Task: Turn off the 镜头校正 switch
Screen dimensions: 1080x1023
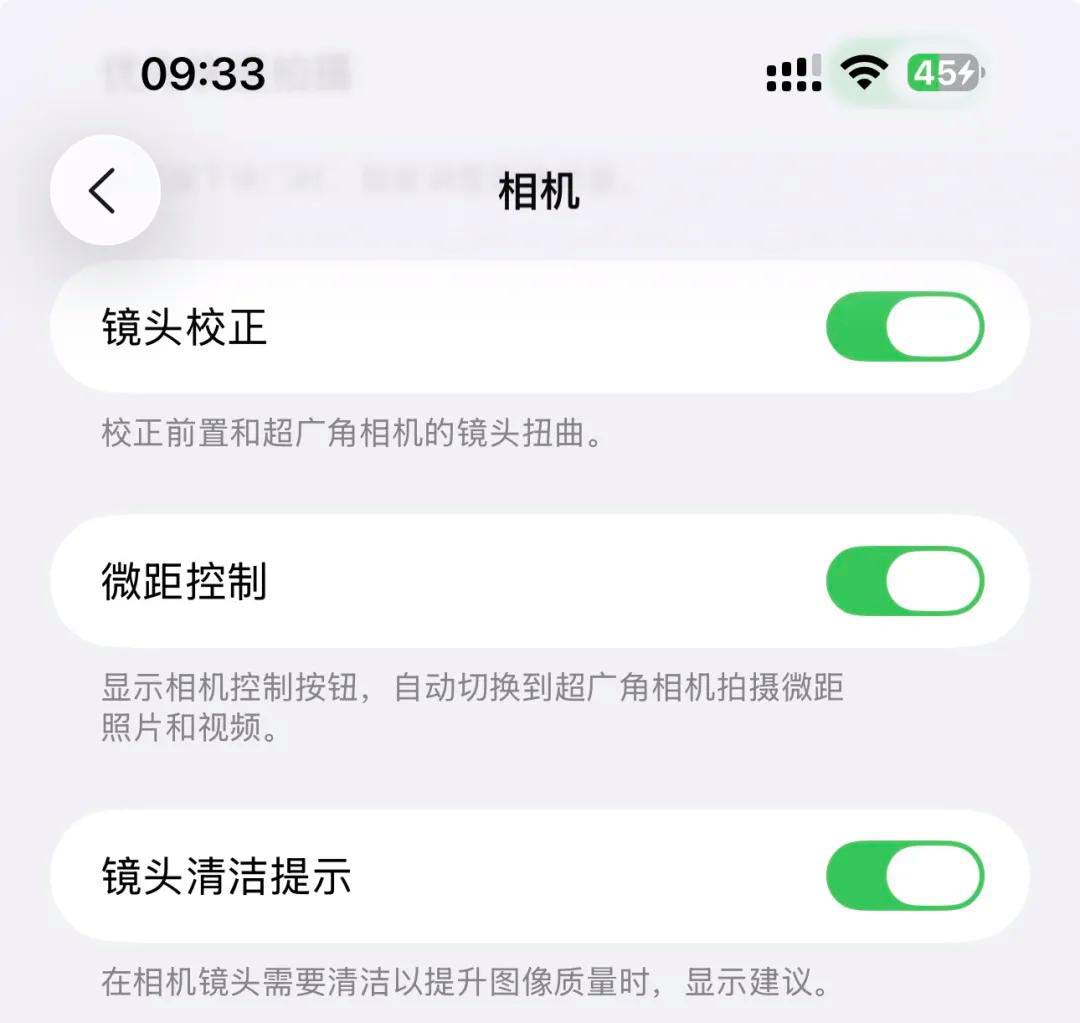Action: coord(905,327)
